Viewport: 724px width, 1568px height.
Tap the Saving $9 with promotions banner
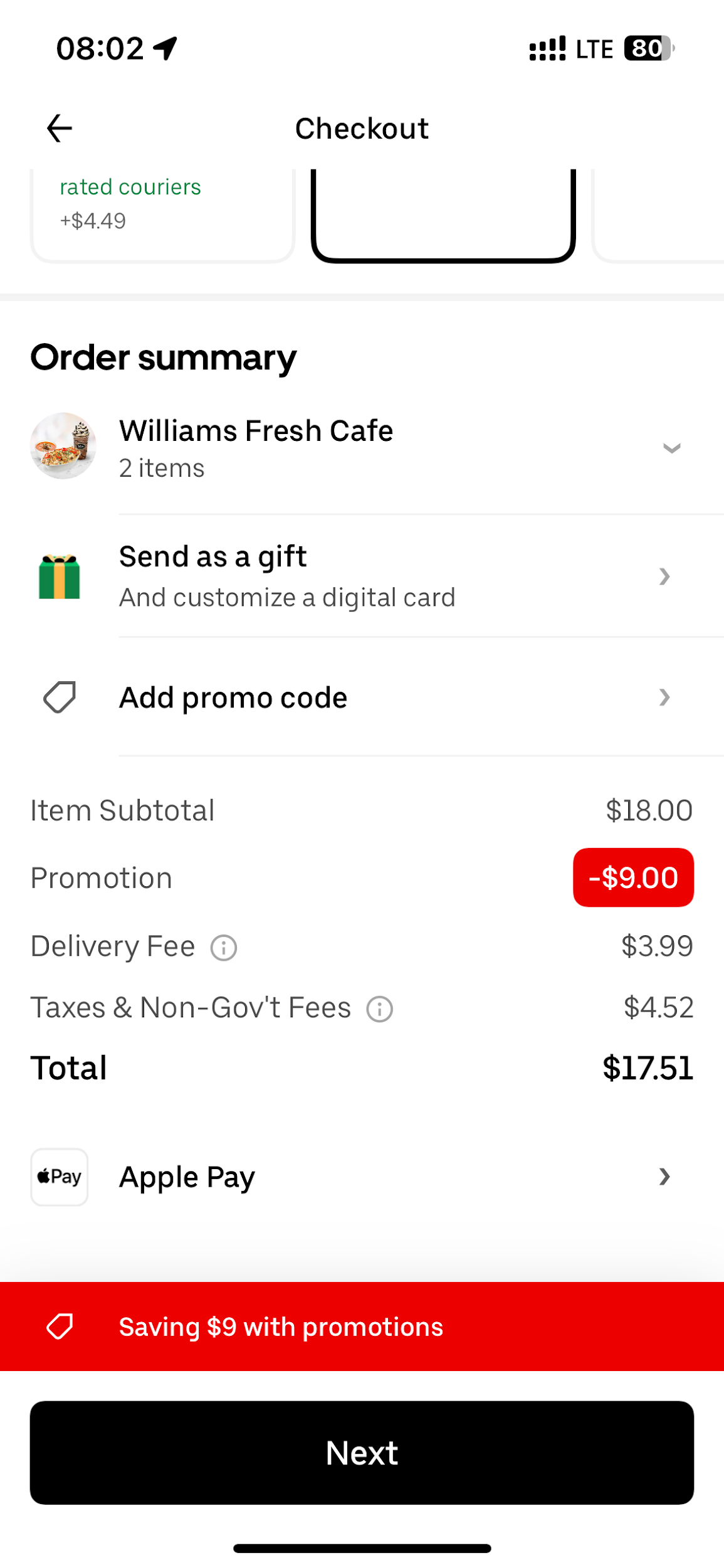(x=362, y=1327)
